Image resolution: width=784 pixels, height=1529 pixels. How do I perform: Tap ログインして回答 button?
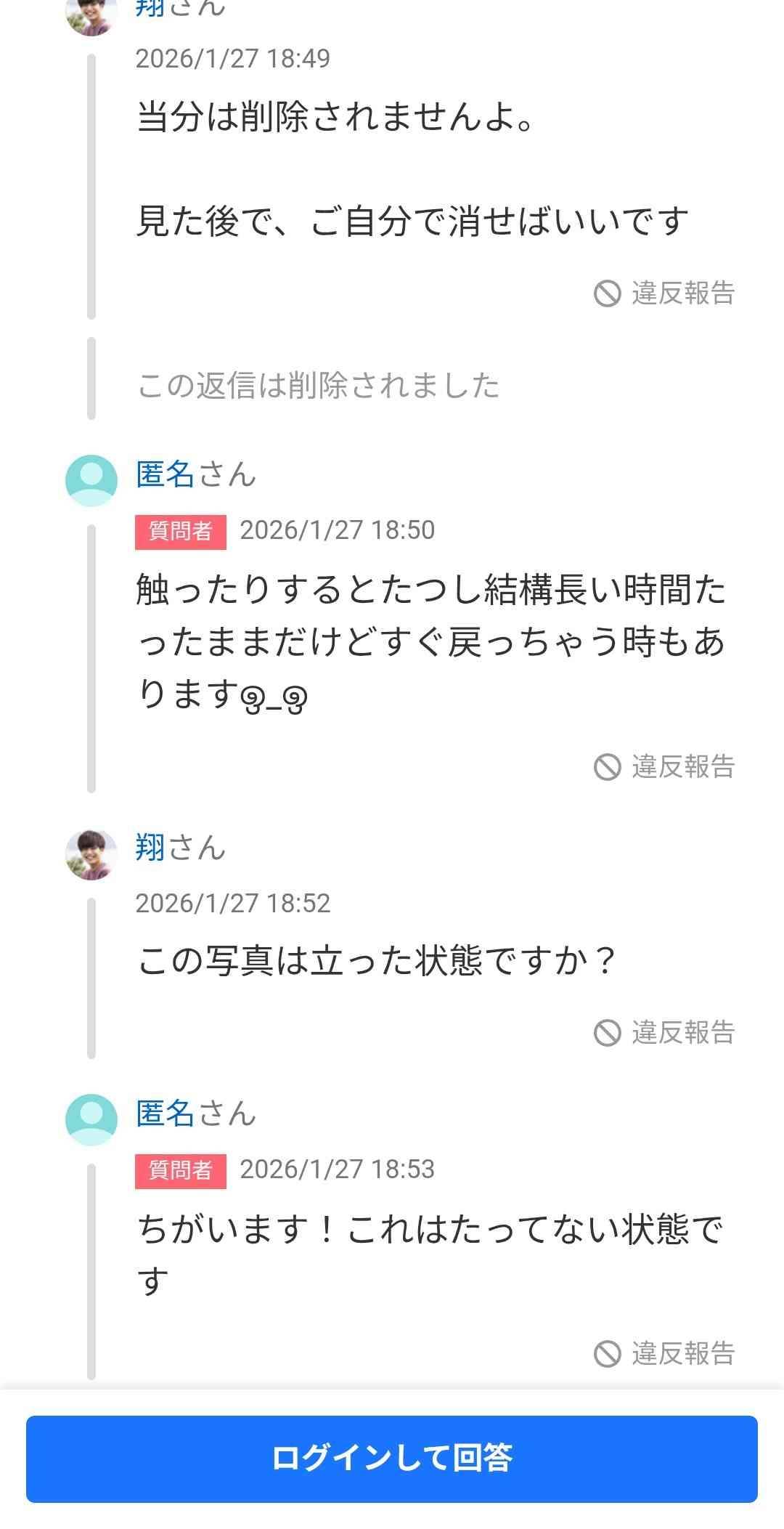(x=392, y=1459)
